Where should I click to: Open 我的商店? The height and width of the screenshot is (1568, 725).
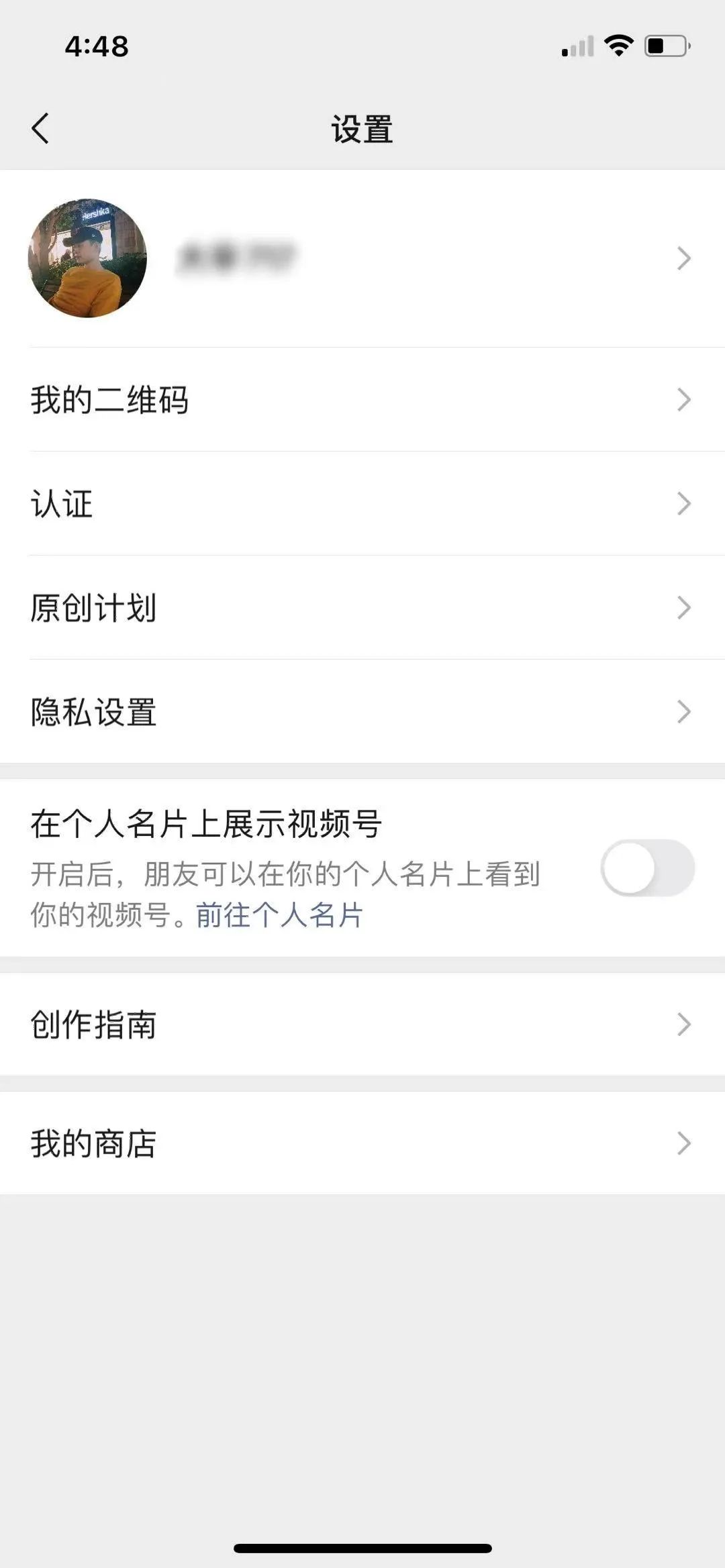[x=362, y=1143]
